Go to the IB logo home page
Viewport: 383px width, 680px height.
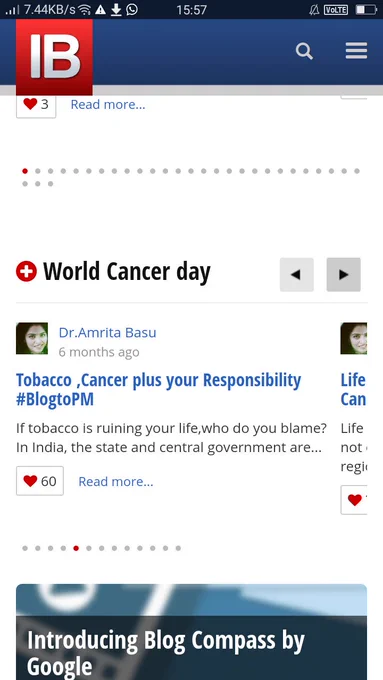[x=54, y=57]
